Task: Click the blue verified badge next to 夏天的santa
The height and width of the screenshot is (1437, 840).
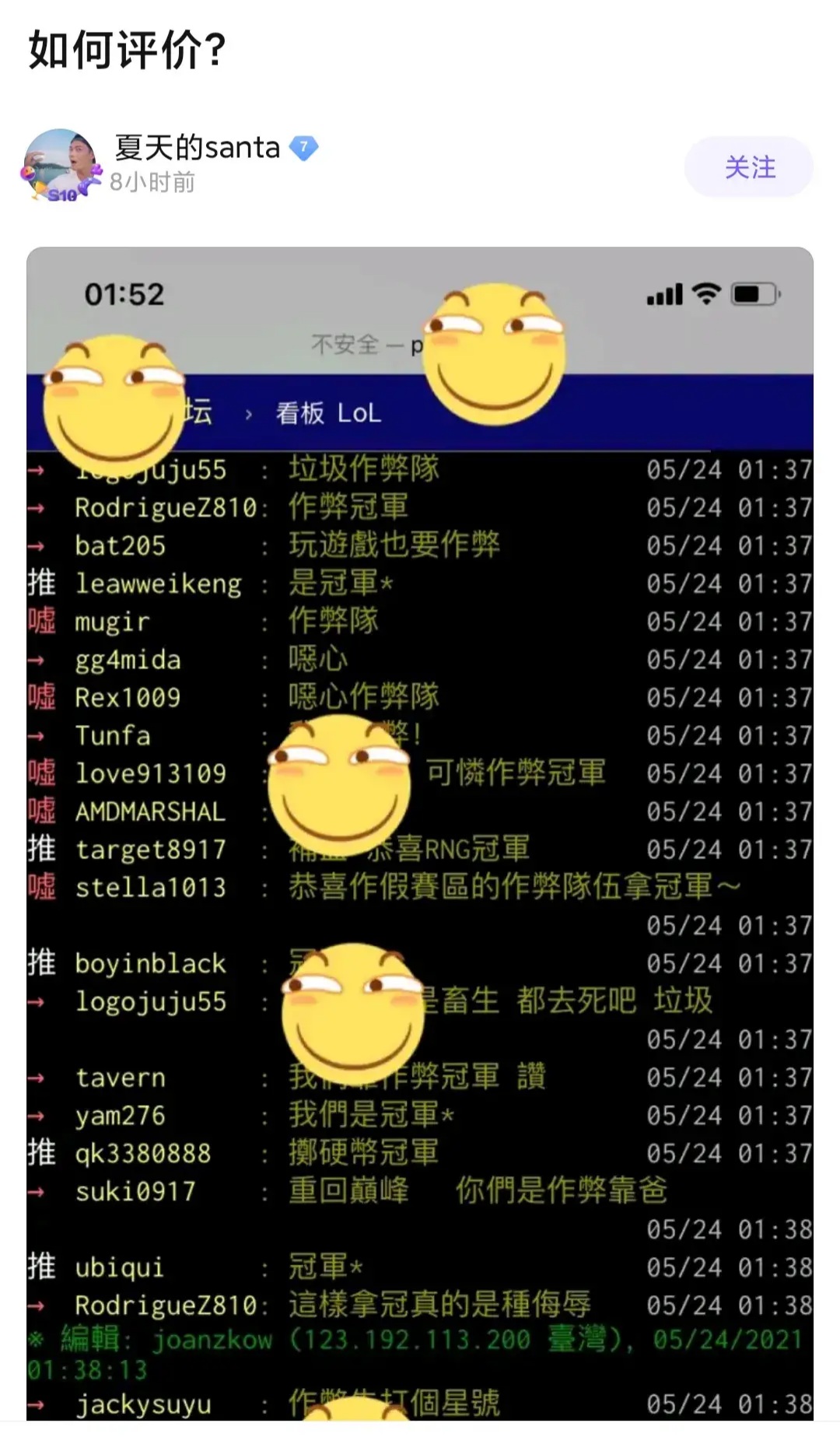Action: pos(303,148)
